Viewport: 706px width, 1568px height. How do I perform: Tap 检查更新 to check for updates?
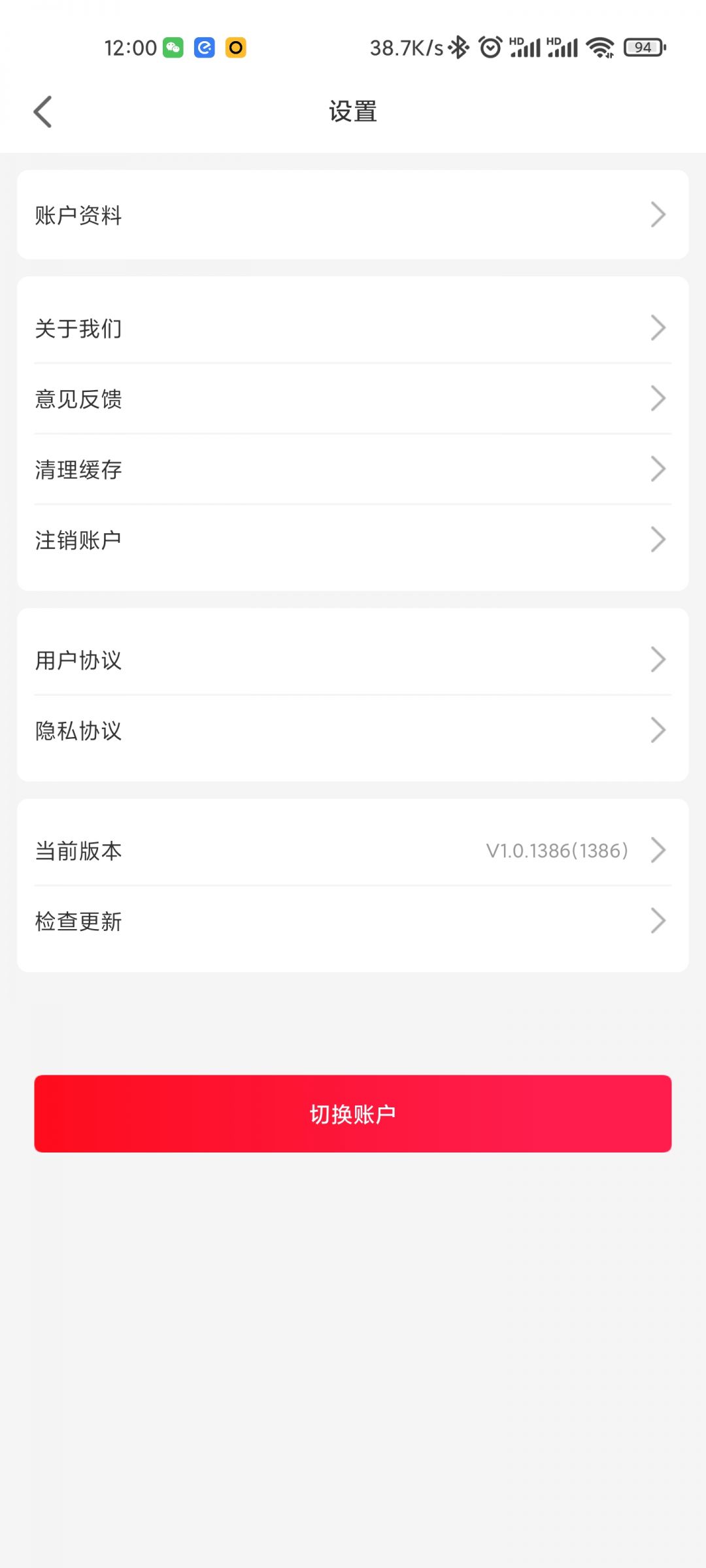tap(352, 921)
